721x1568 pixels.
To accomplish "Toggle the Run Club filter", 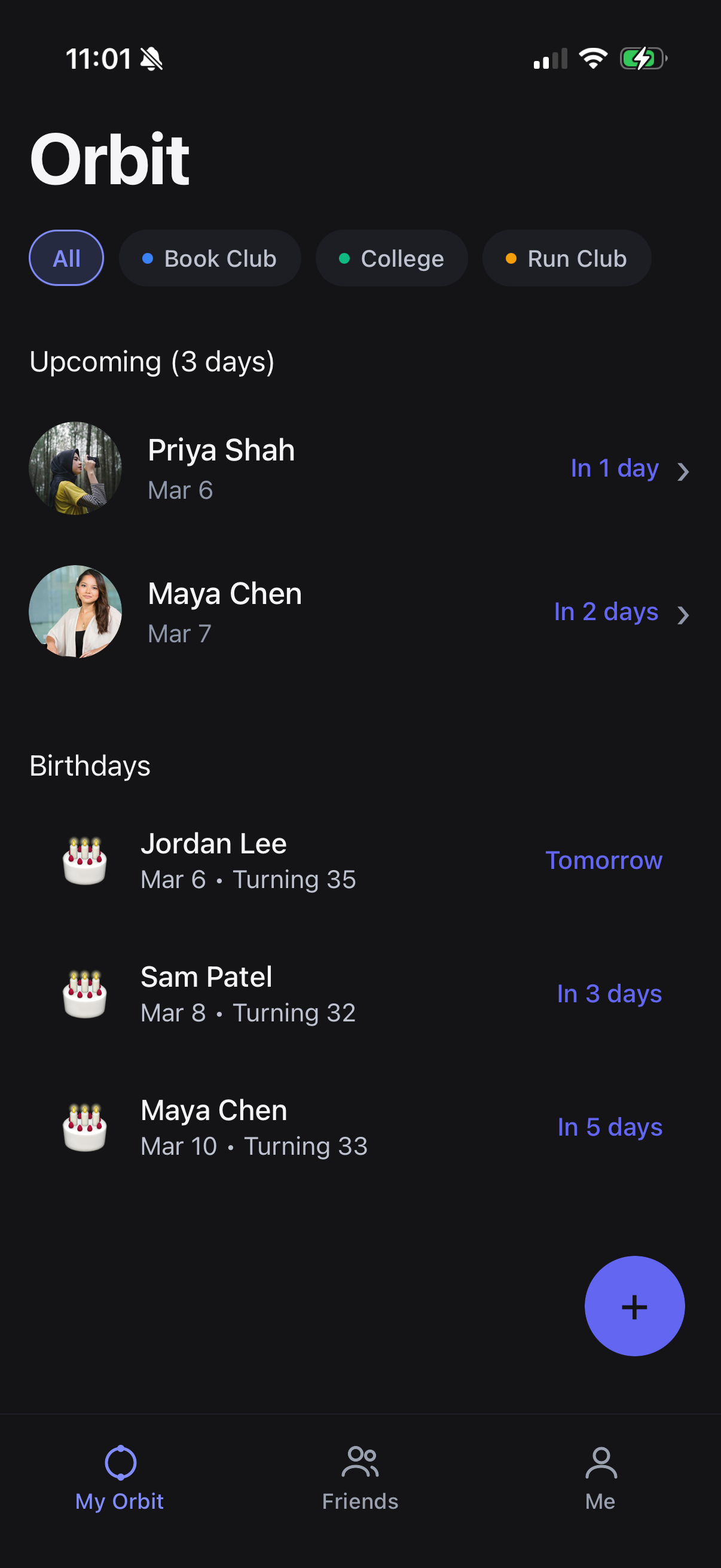I will coord(566,258).
